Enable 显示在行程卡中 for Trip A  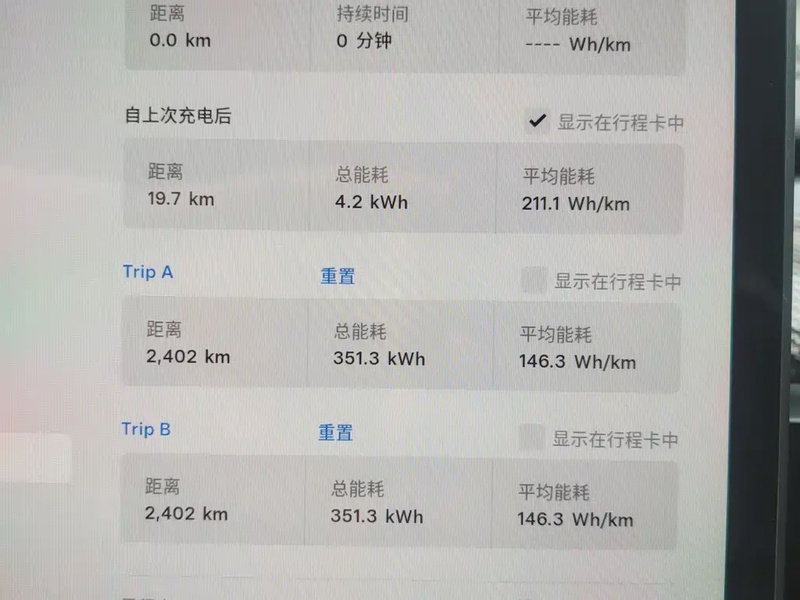(x=534, y=281)
